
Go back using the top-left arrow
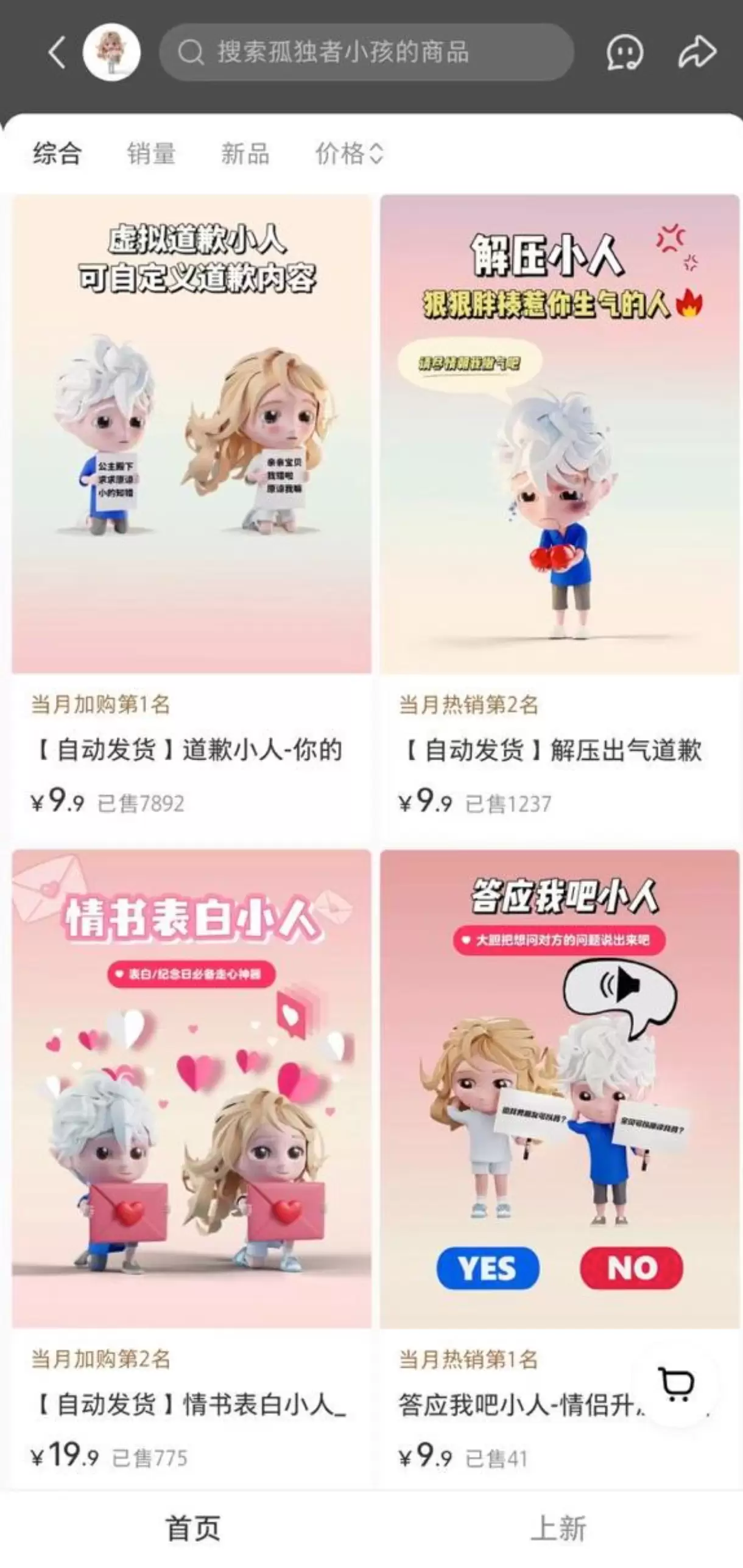(x=57, y=52)
